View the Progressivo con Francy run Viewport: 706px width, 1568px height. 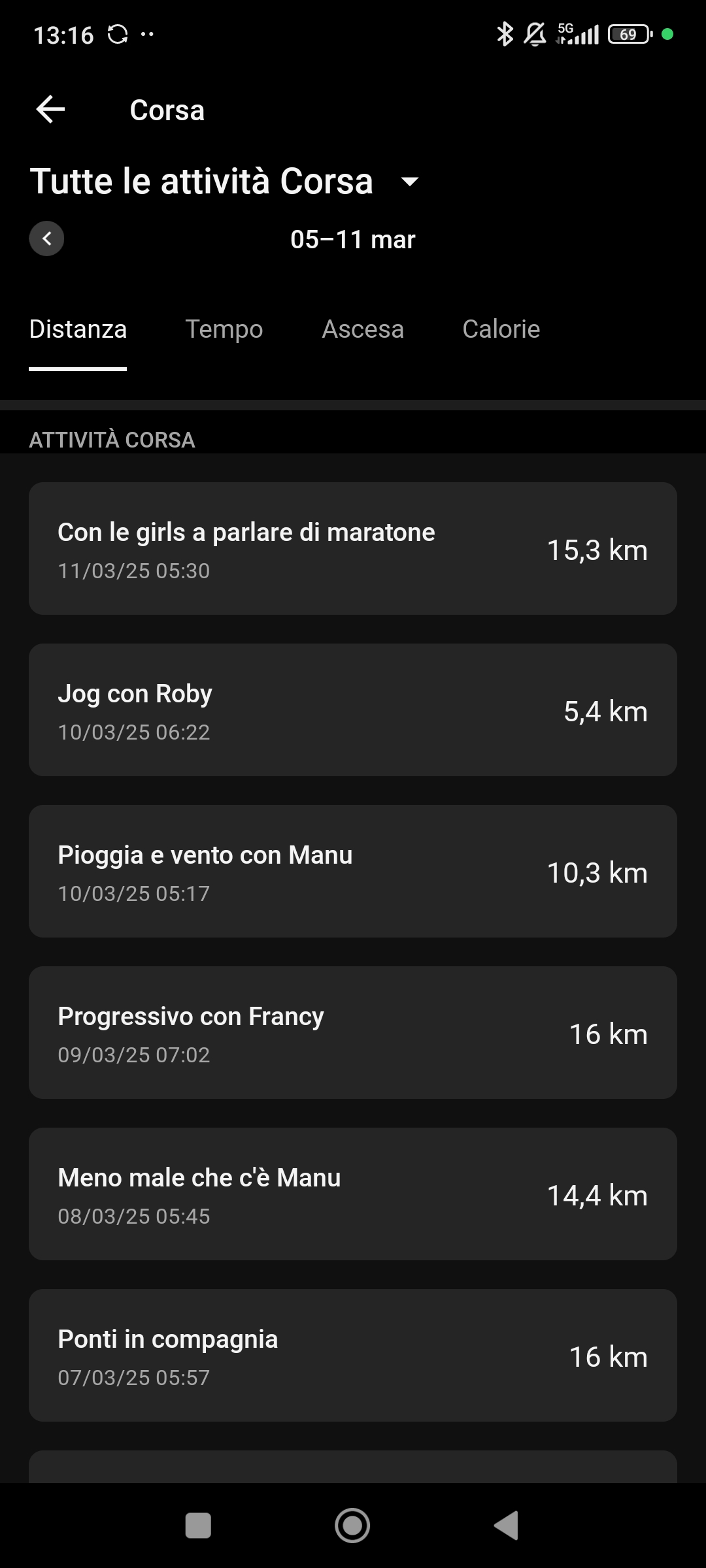[x=353, y=1033]
